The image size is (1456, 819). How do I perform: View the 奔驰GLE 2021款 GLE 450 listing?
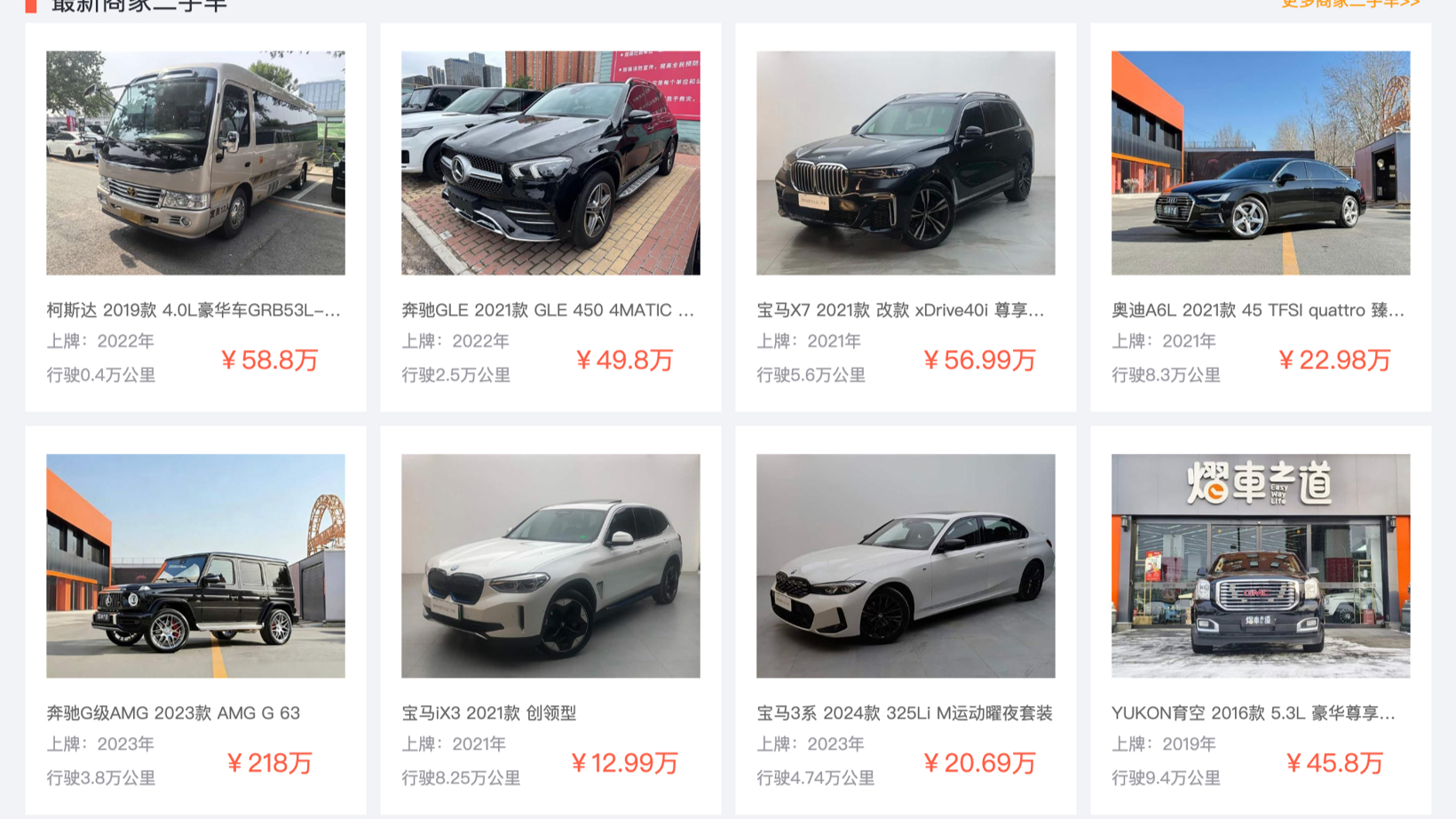pos(550,163)
